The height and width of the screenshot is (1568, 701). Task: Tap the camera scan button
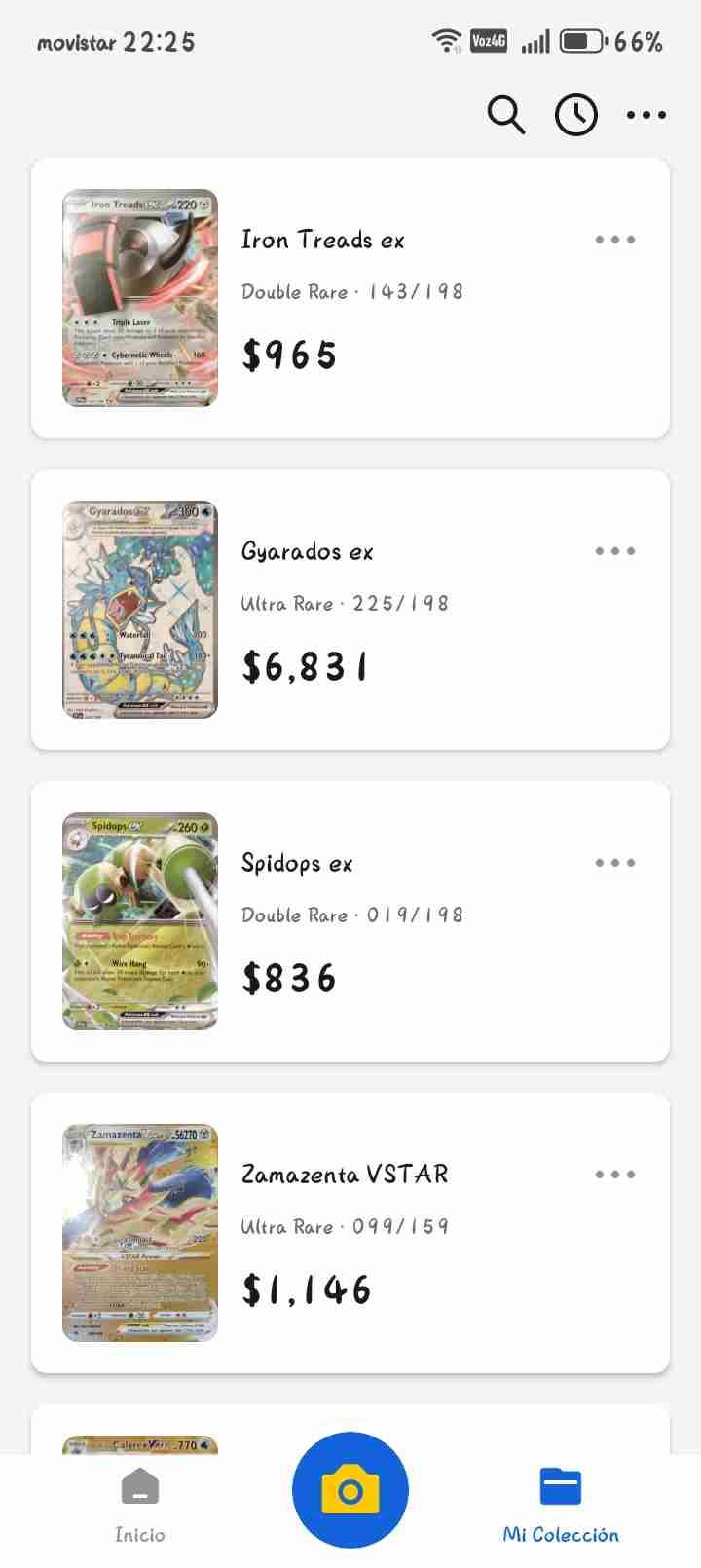click(350, 1487)
